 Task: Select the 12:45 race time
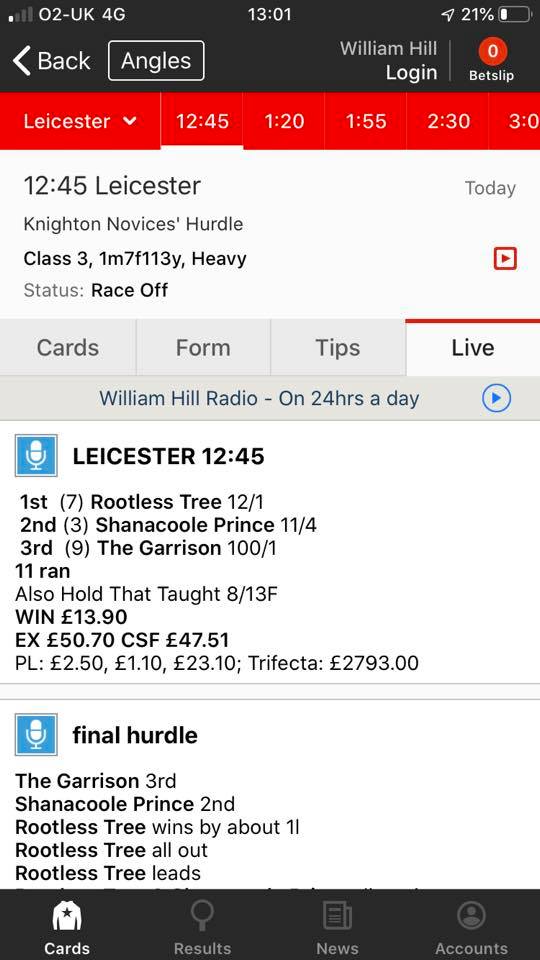tap(202, 121)
